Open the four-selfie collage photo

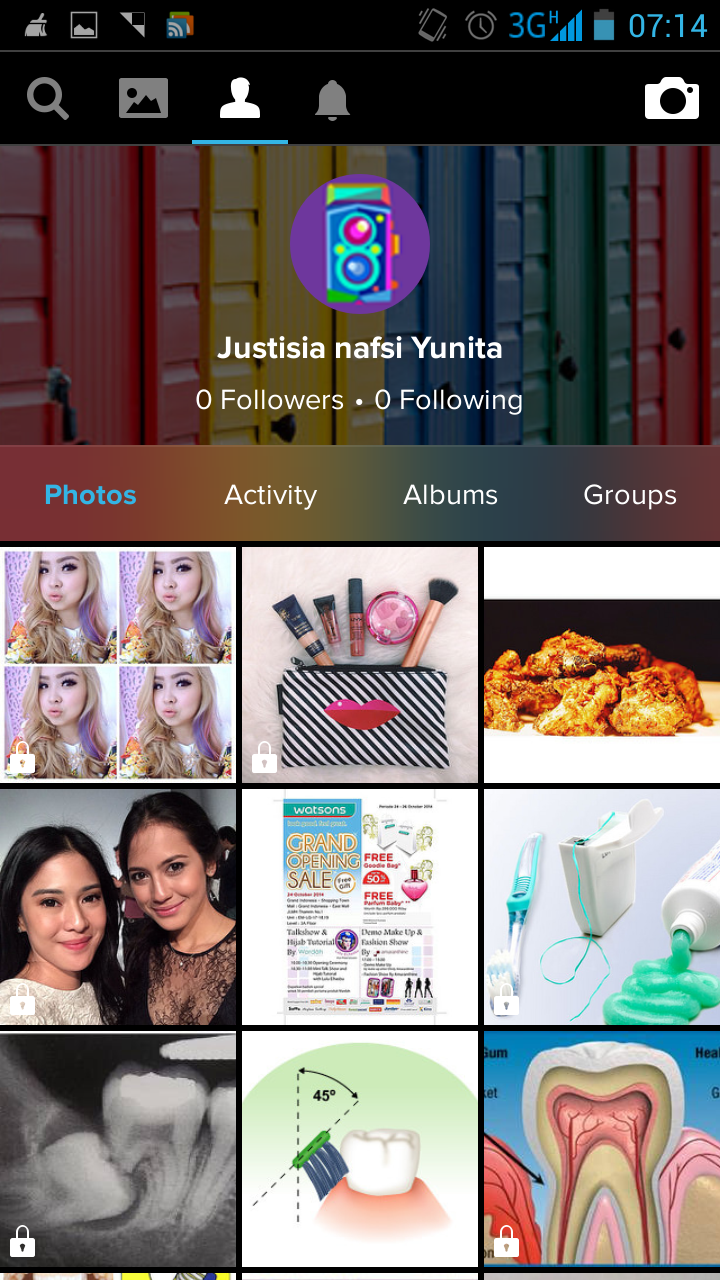[x=118, y=665]
